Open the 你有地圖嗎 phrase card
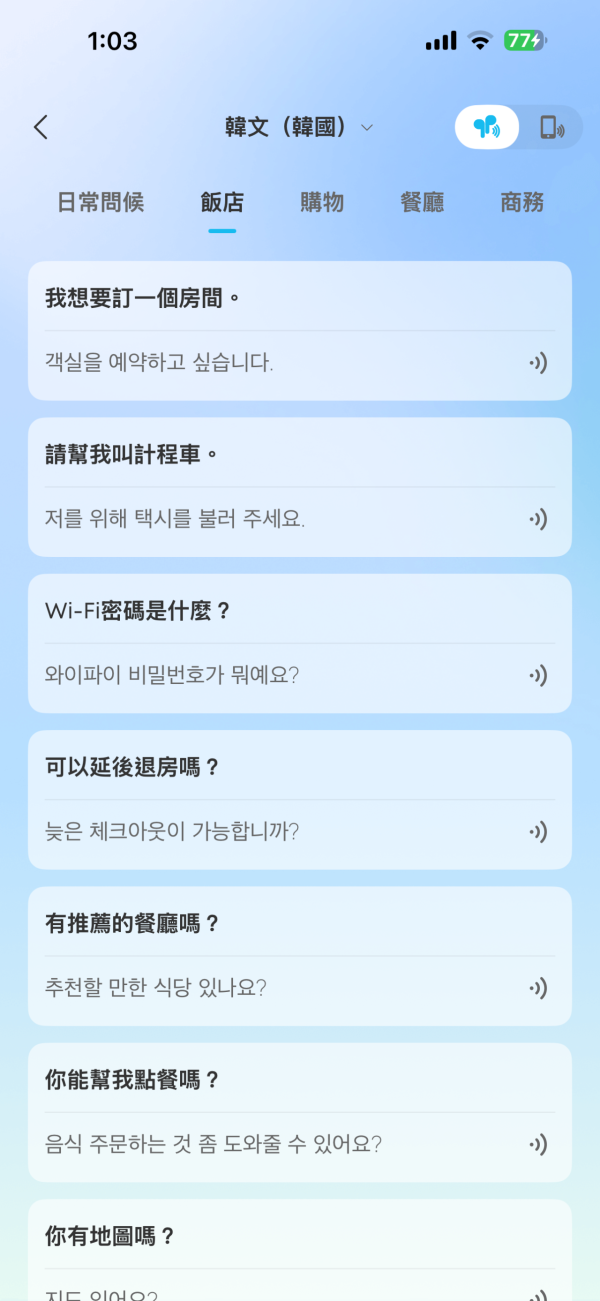 point(300,1250)
